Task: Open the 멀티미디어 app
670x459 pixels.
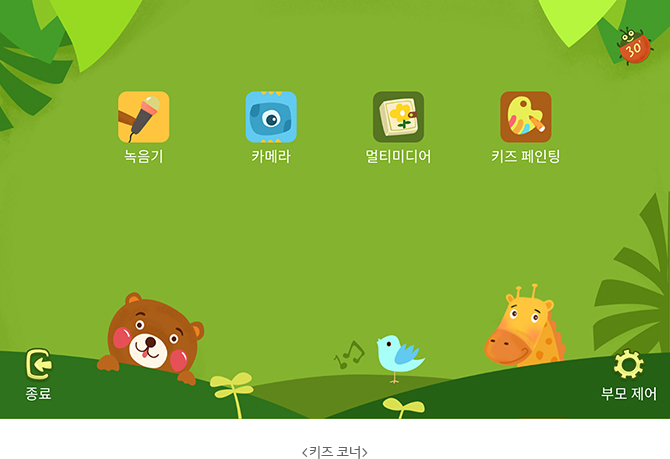Action: 398,118
